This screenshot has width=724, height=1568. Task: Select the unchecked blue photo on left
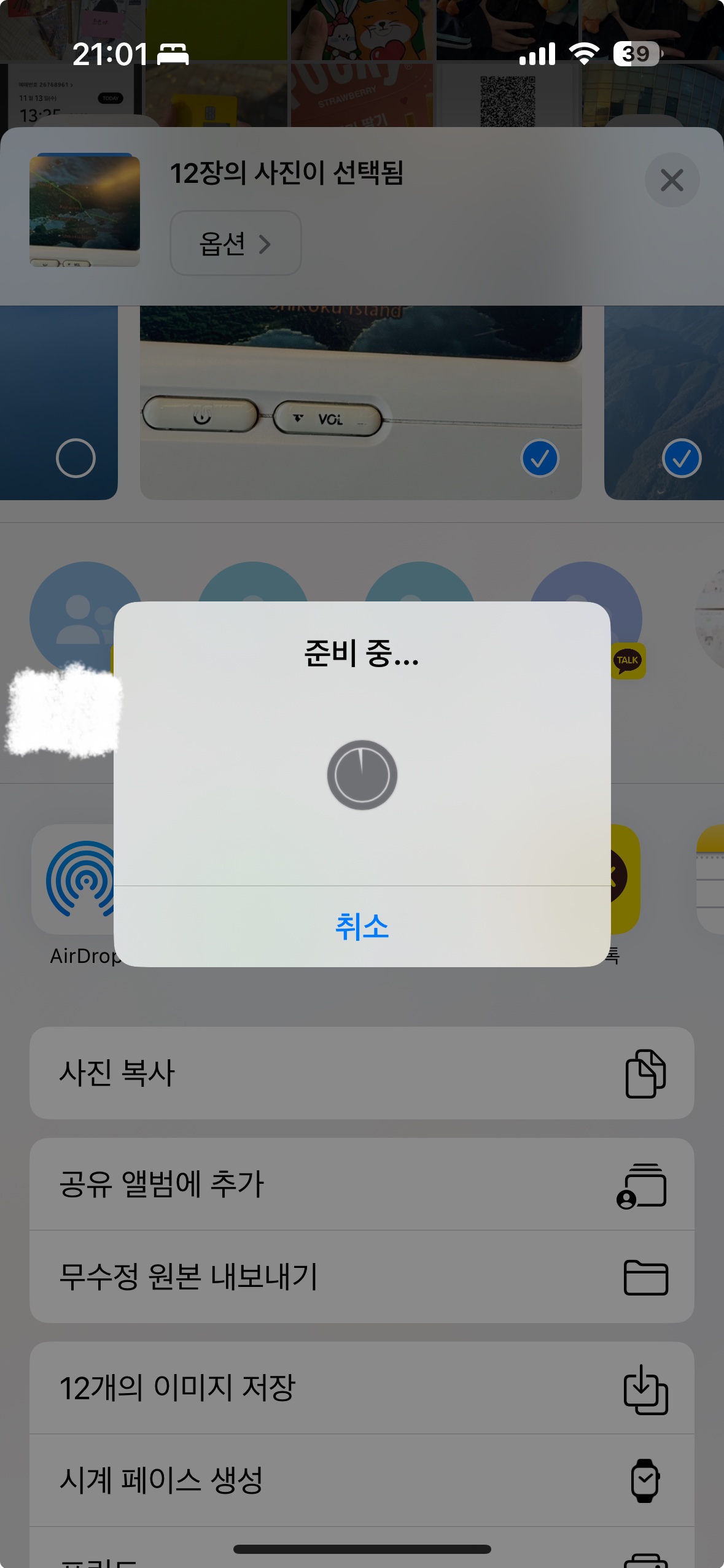76,458
